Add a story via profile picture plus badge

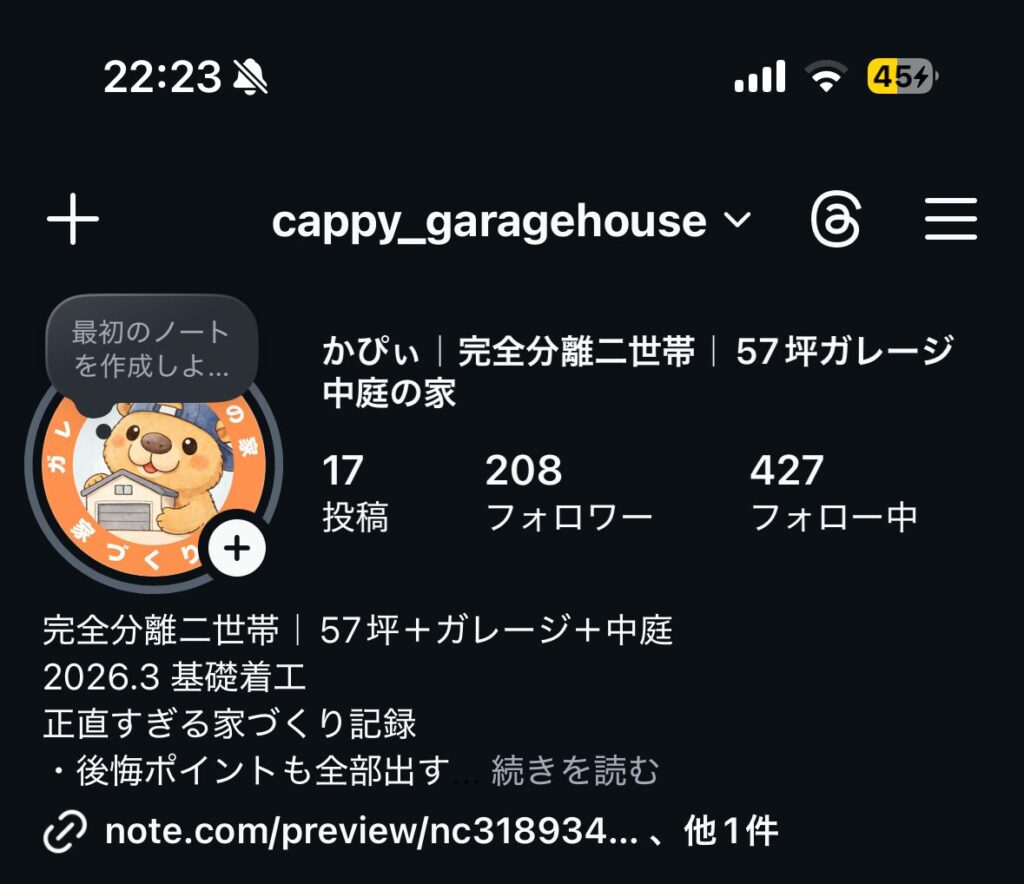[x=236, y=548]
